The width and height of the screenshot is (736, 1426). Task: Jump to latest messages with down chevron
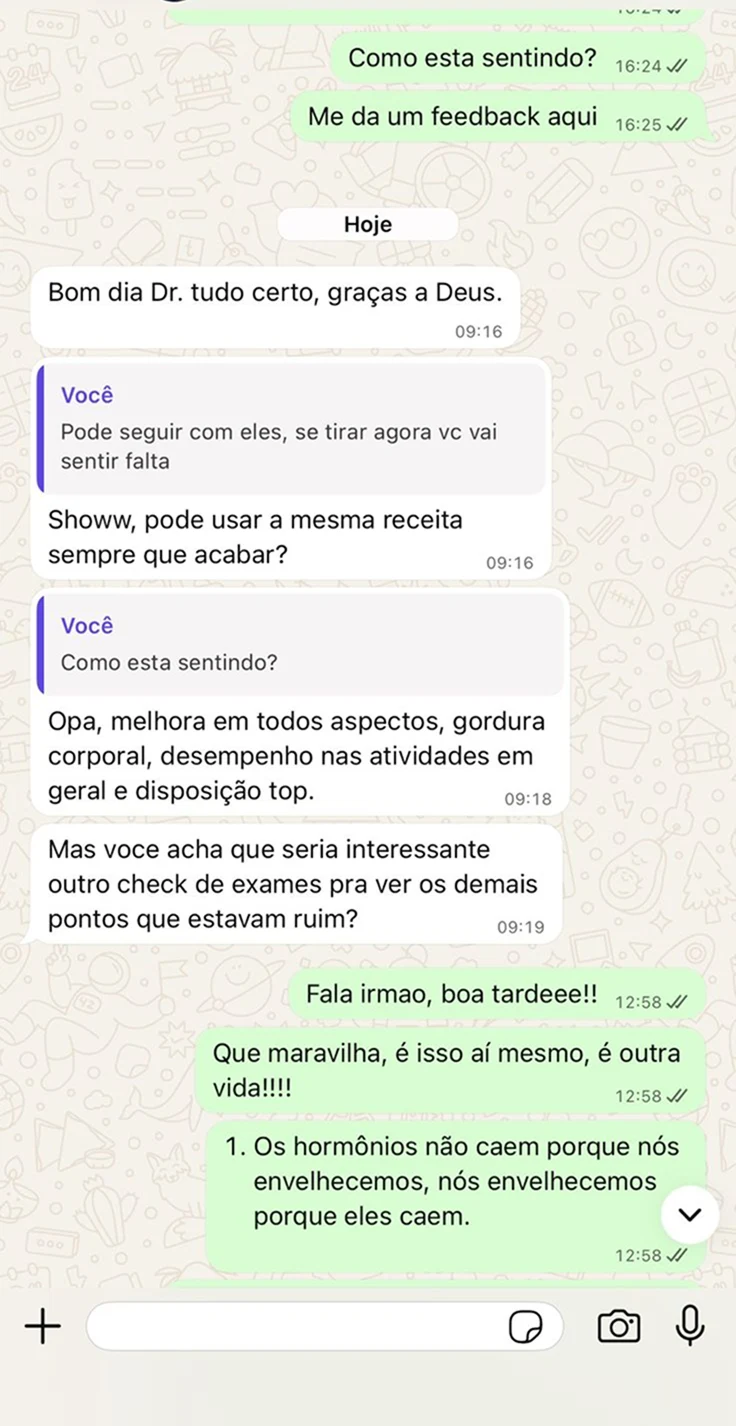click(690, 1215)
